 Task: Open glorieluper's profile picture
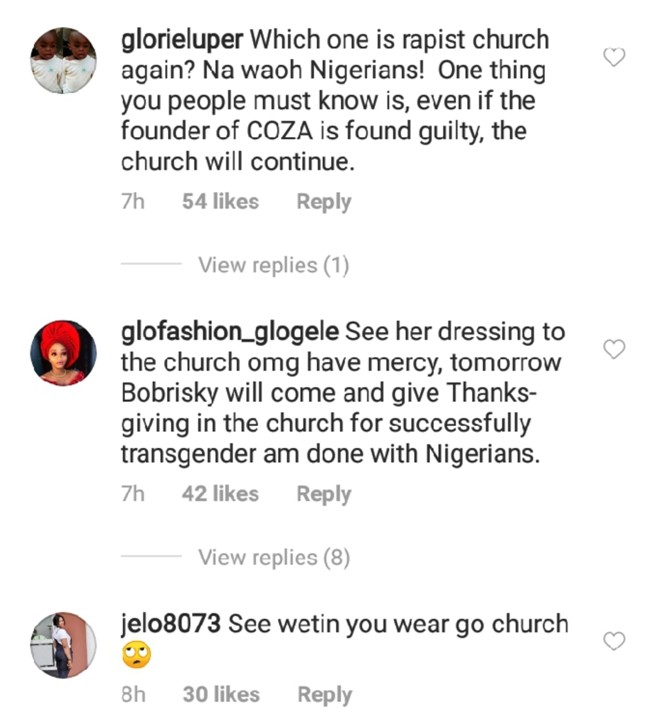click(63, 60)
